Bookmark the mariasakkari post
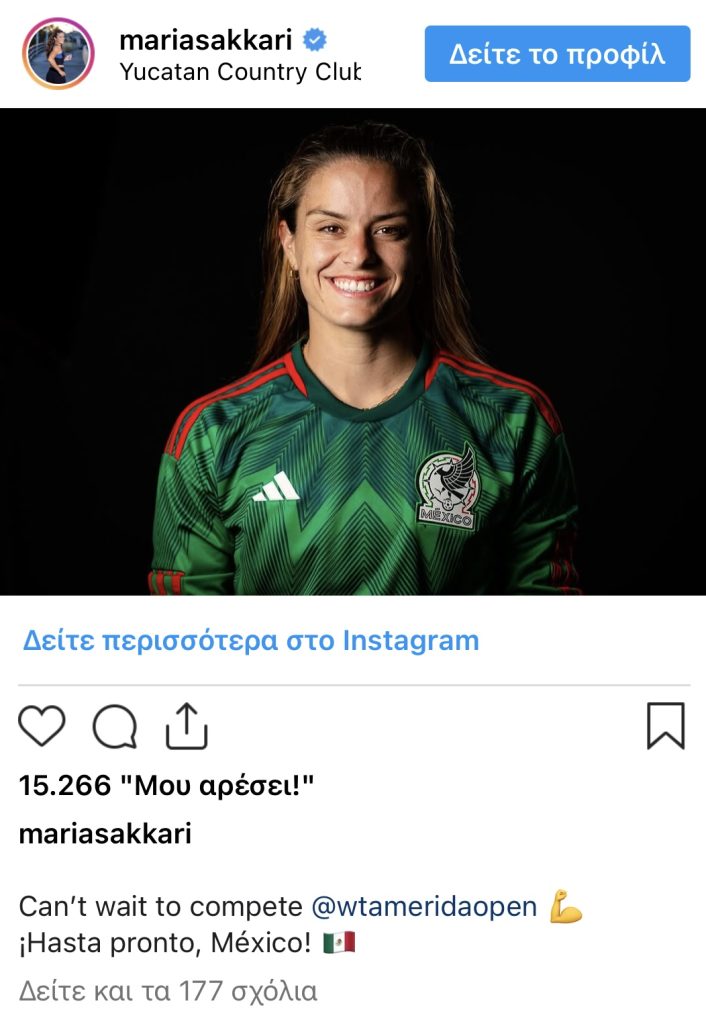 (x=665, y=726)
